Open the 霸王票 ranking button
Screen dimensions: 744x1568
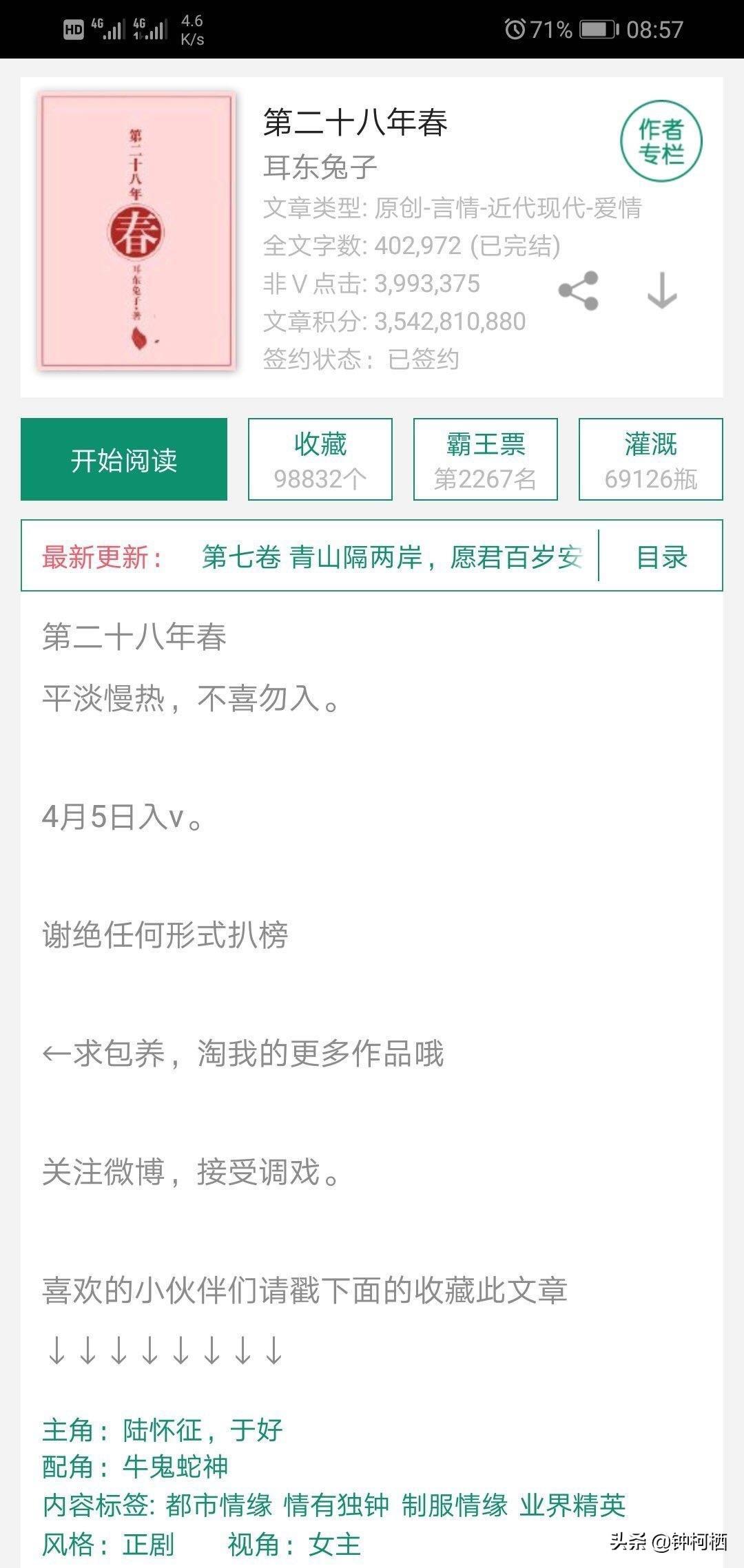[x=486, y=459]
